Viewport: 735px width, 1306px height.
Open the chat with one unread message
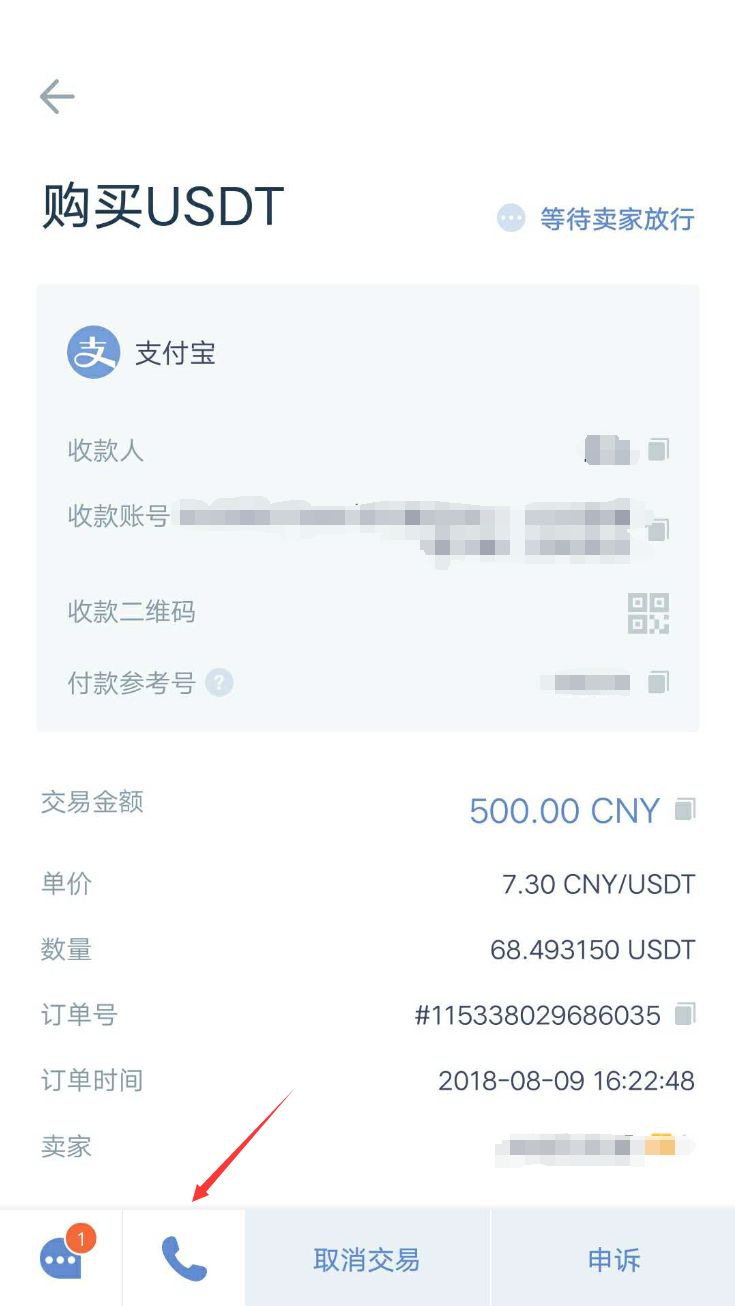62,1258
